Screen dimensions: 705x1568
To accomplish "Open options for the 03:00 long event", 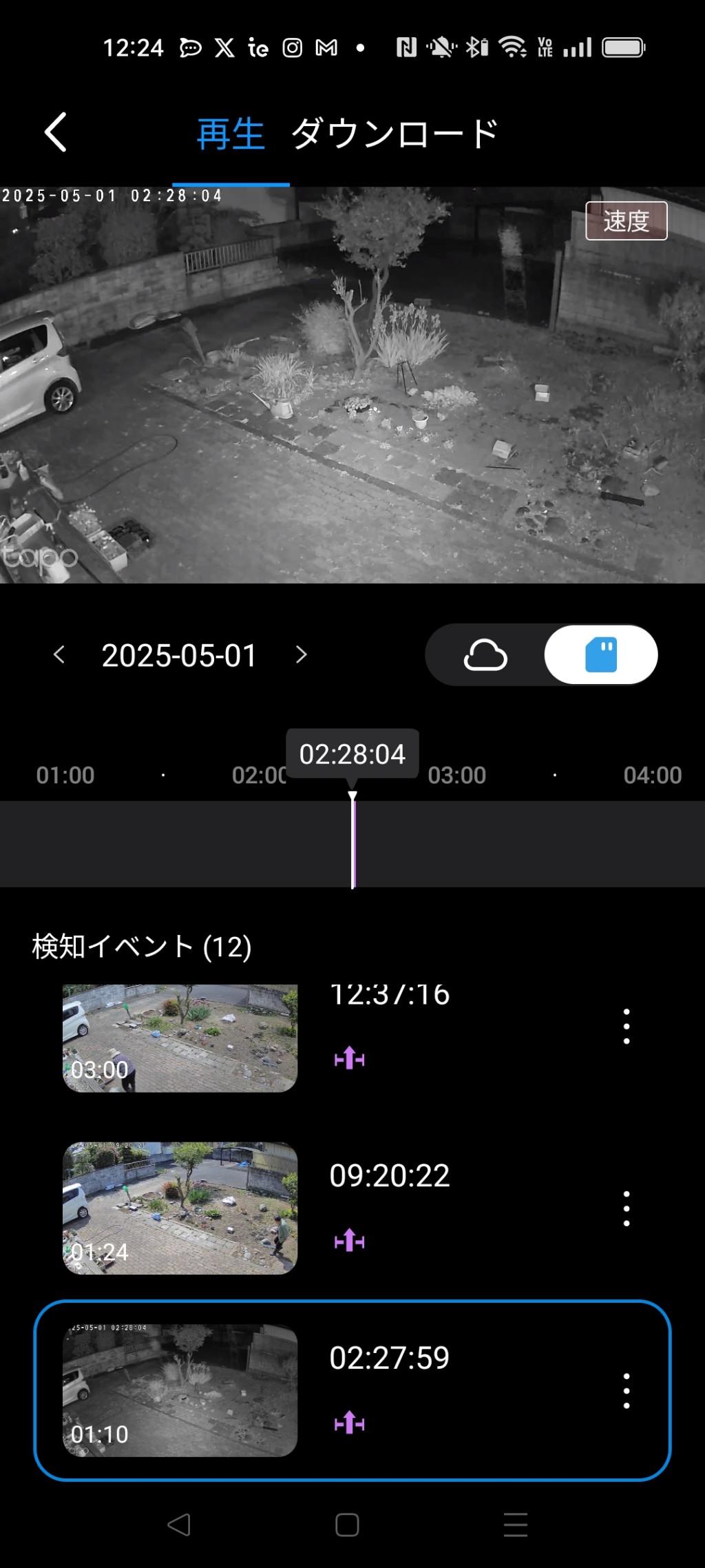I will pos(627,1027).
